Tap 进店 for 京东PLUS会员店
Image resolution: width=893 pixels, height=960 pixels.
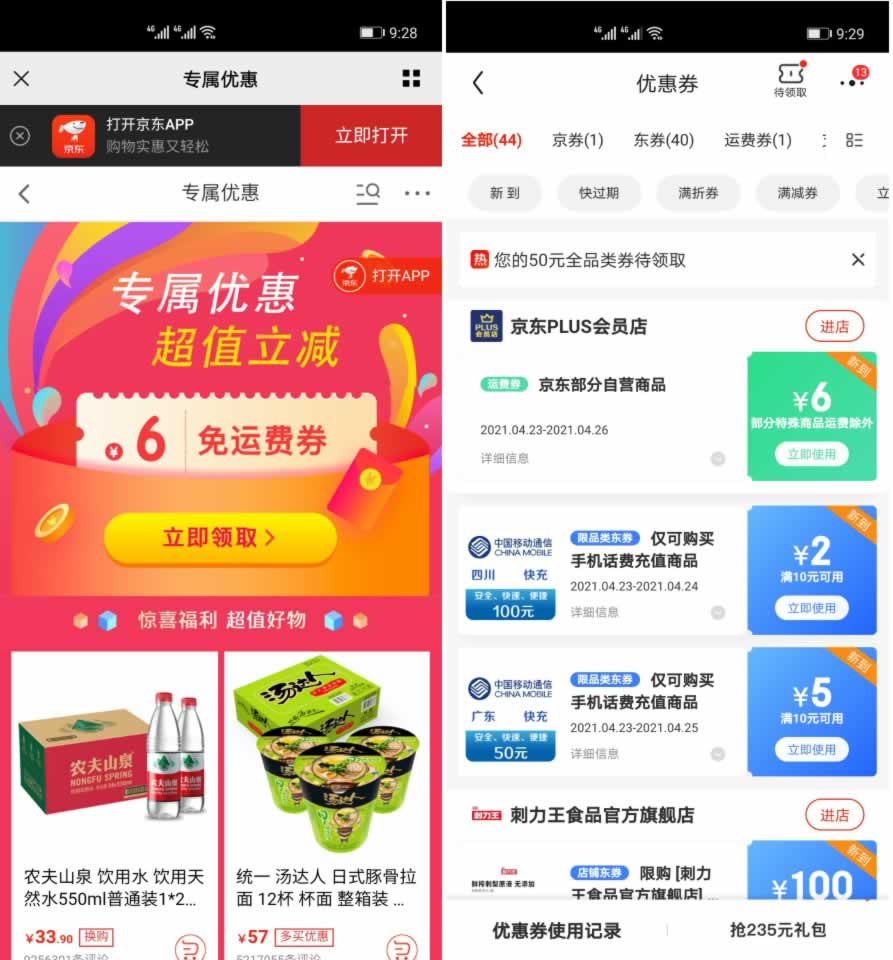(x=834, y=327)
